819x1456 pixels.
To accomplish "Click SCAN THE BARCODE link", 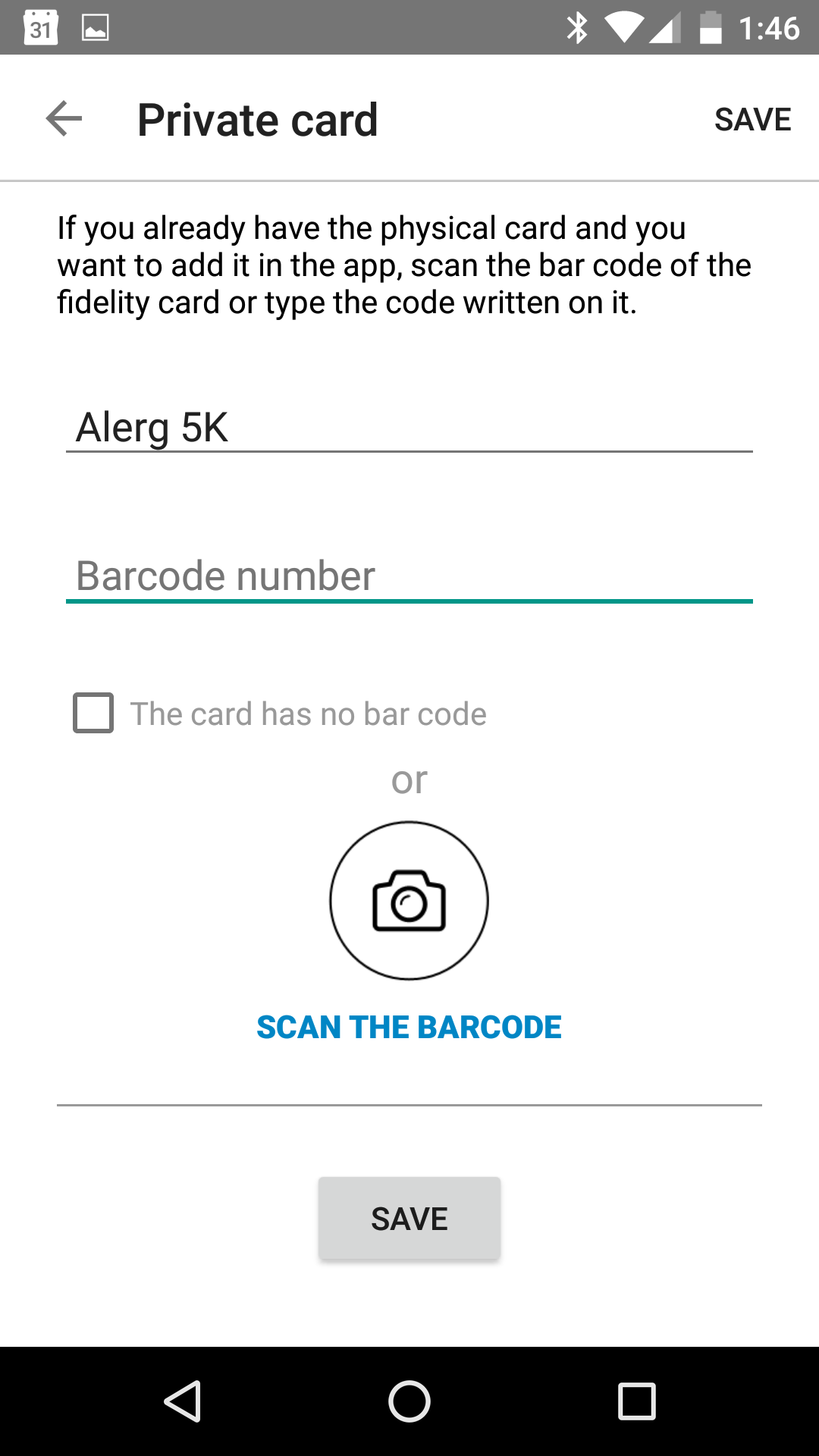I will 409,1027.
